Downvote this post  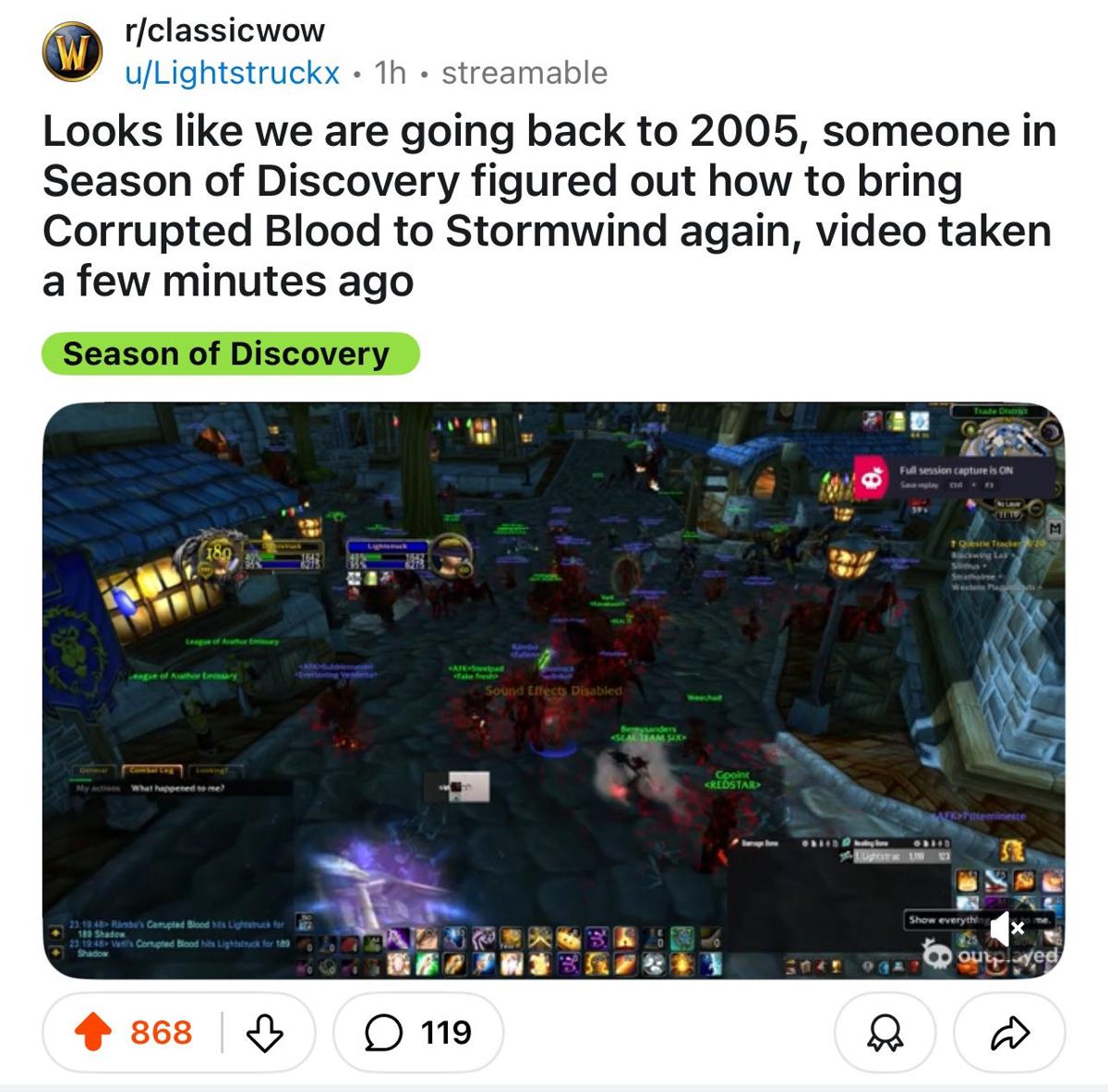tap(265, 1032)
